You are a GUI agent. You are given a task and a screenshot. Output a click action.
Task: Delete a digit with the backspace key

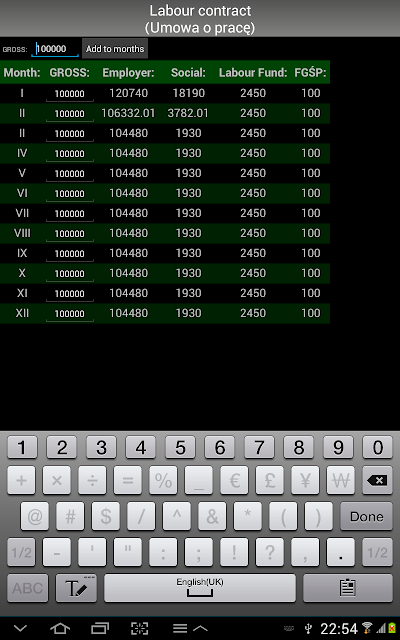click(377, 480)
